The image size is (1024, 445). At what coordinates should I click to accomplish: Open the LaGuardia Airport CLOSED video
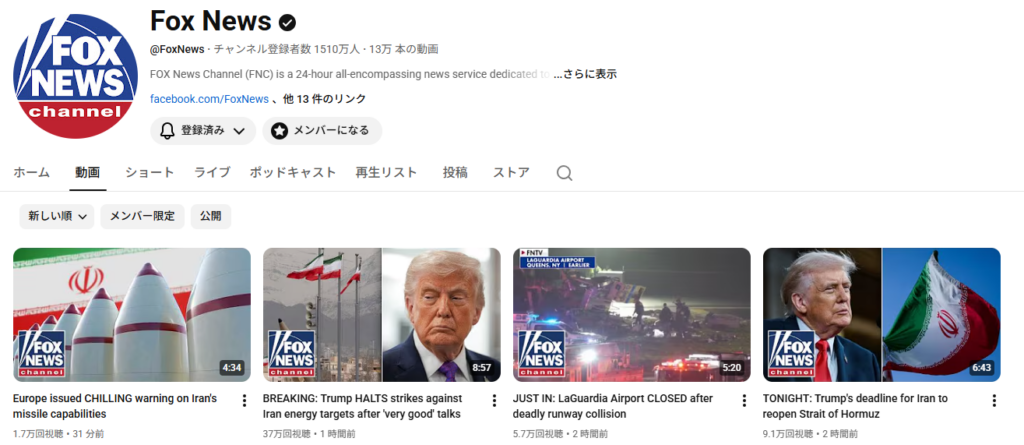click(x=631, y=315)
